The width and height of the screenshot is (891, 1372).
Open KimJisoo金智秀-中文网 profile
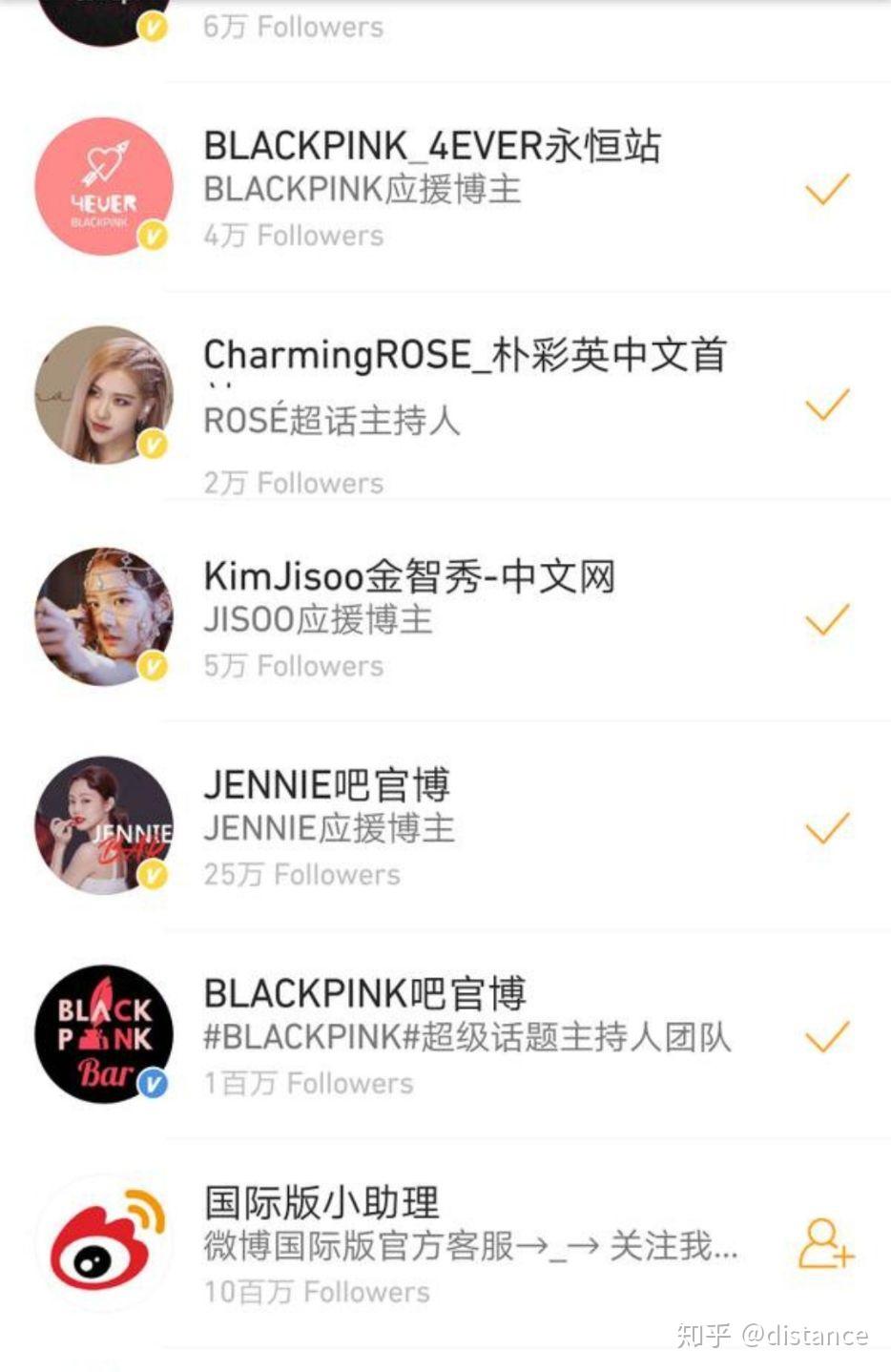[x=409, y=577]
